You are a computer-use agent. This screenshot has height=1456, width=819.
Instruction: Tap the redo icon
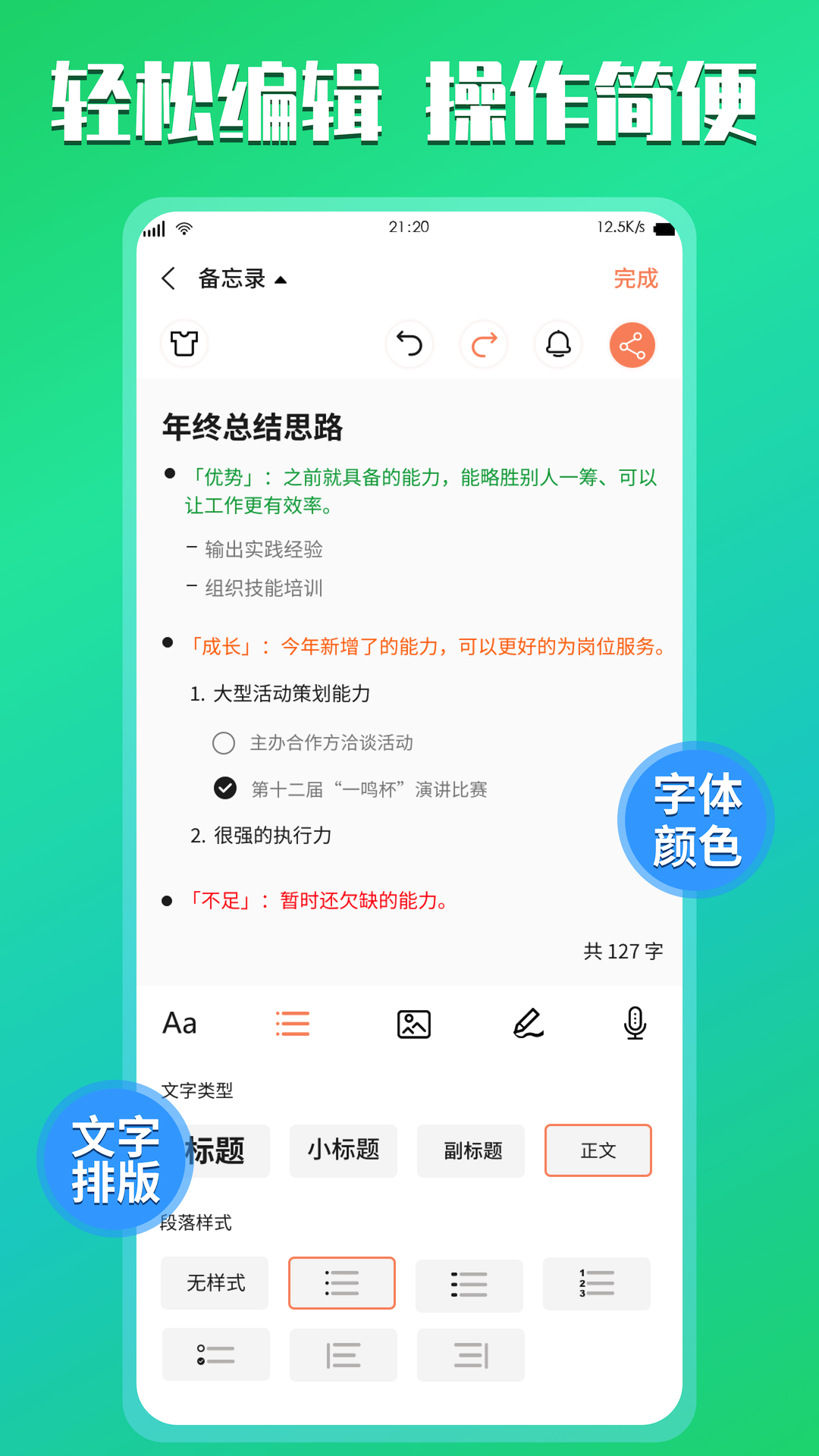(484, 345)
